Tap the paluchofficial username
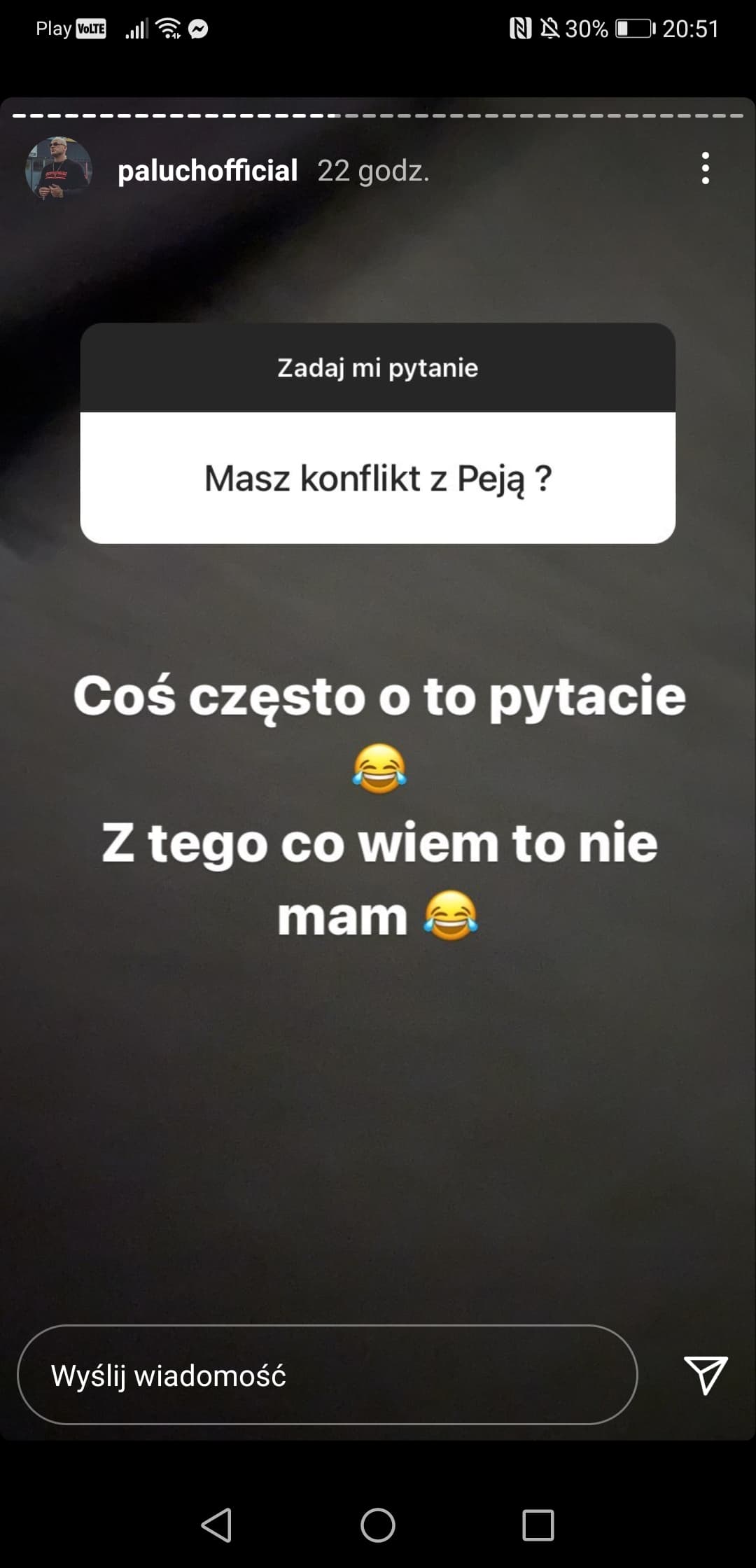756x1568 pixels. coord(207,171)
